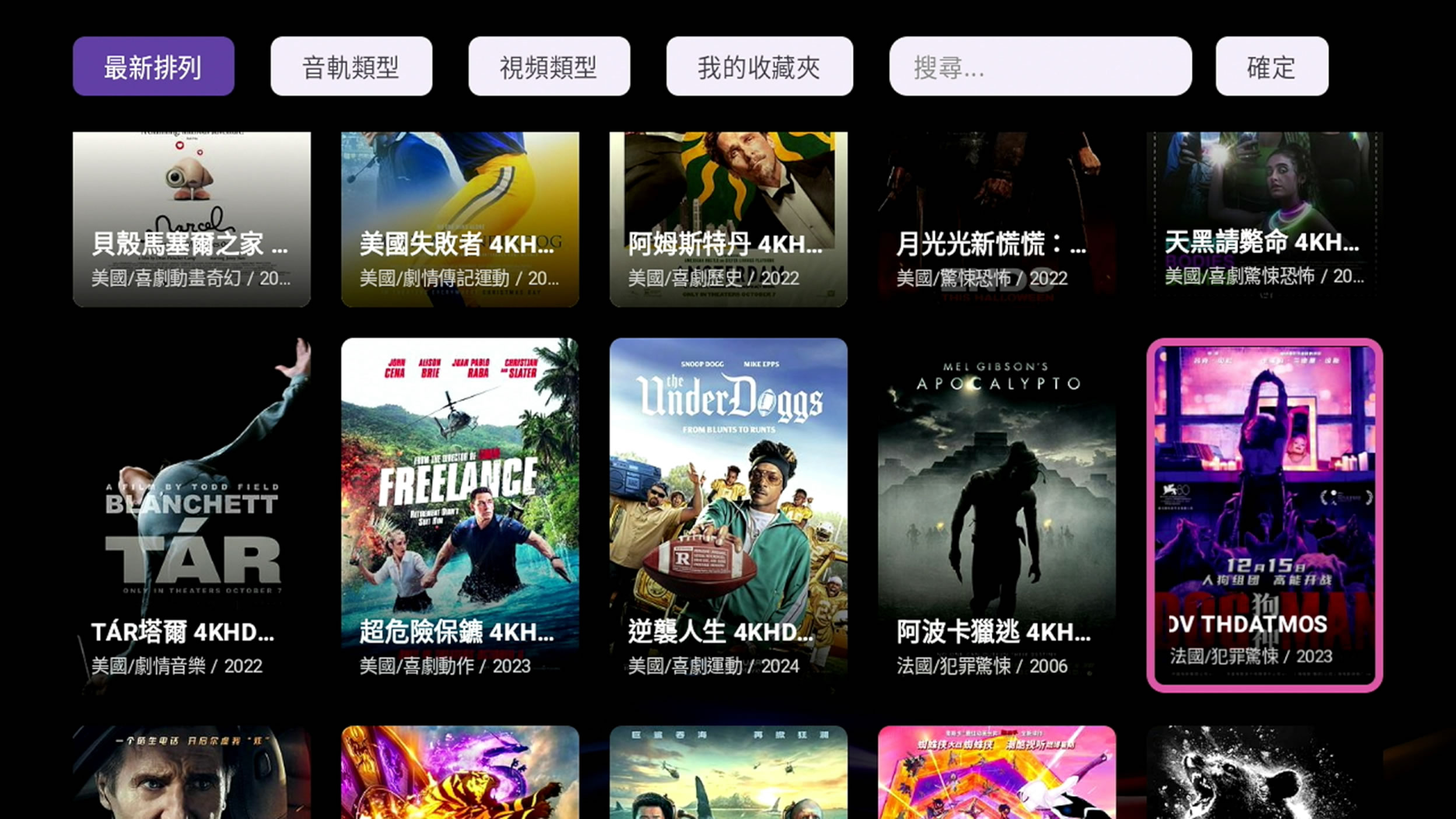Open 月光光新慌慌 movie card
Viewport: 1456px width, 819px height.
point(996,219)
